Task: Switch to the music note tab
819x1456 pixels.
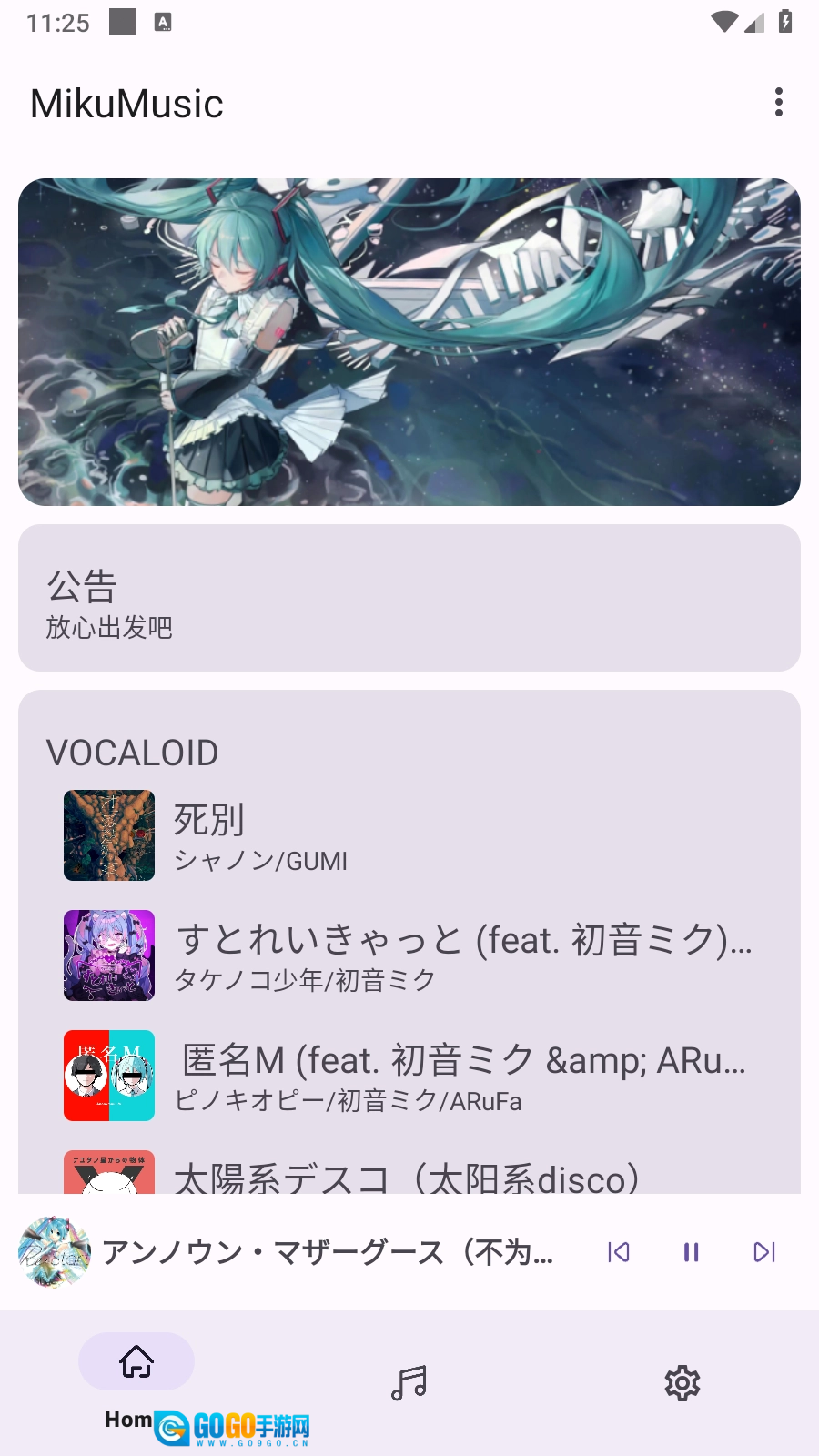Action: click(x=409, y=1383)
